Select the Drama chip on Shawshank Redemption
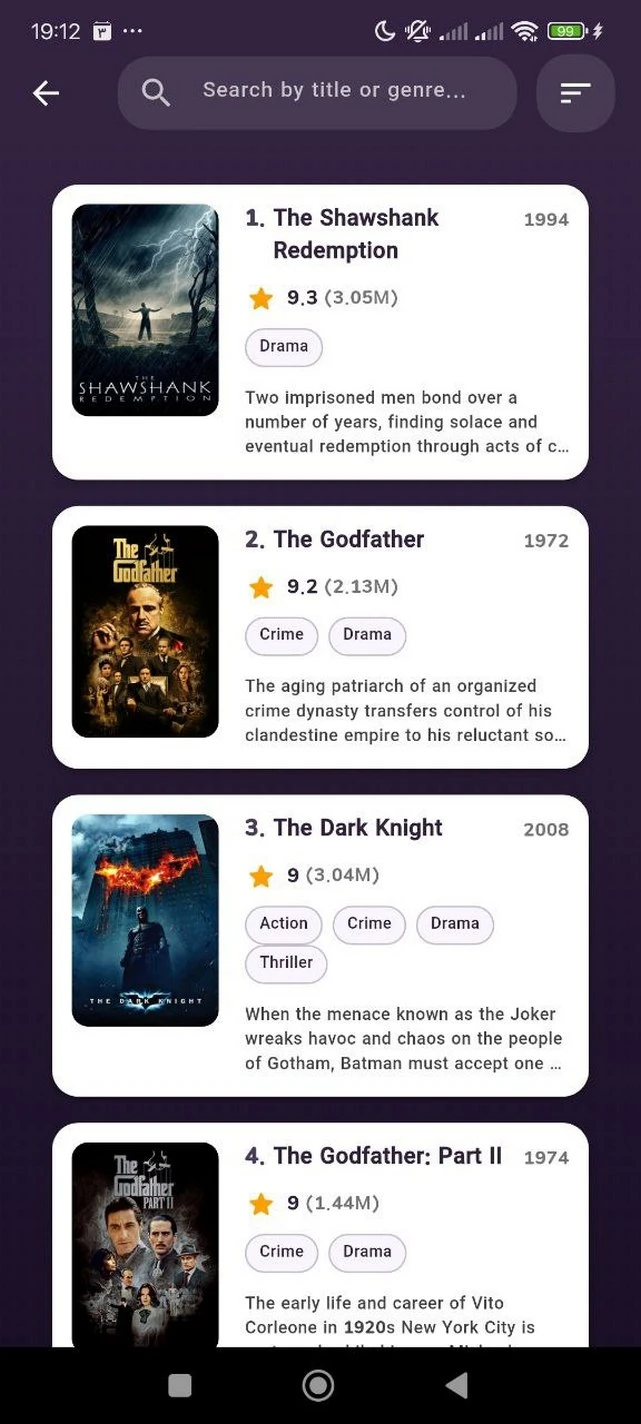Image resolution: width=641 pixels, height=1424 pixels. [284, 346]
